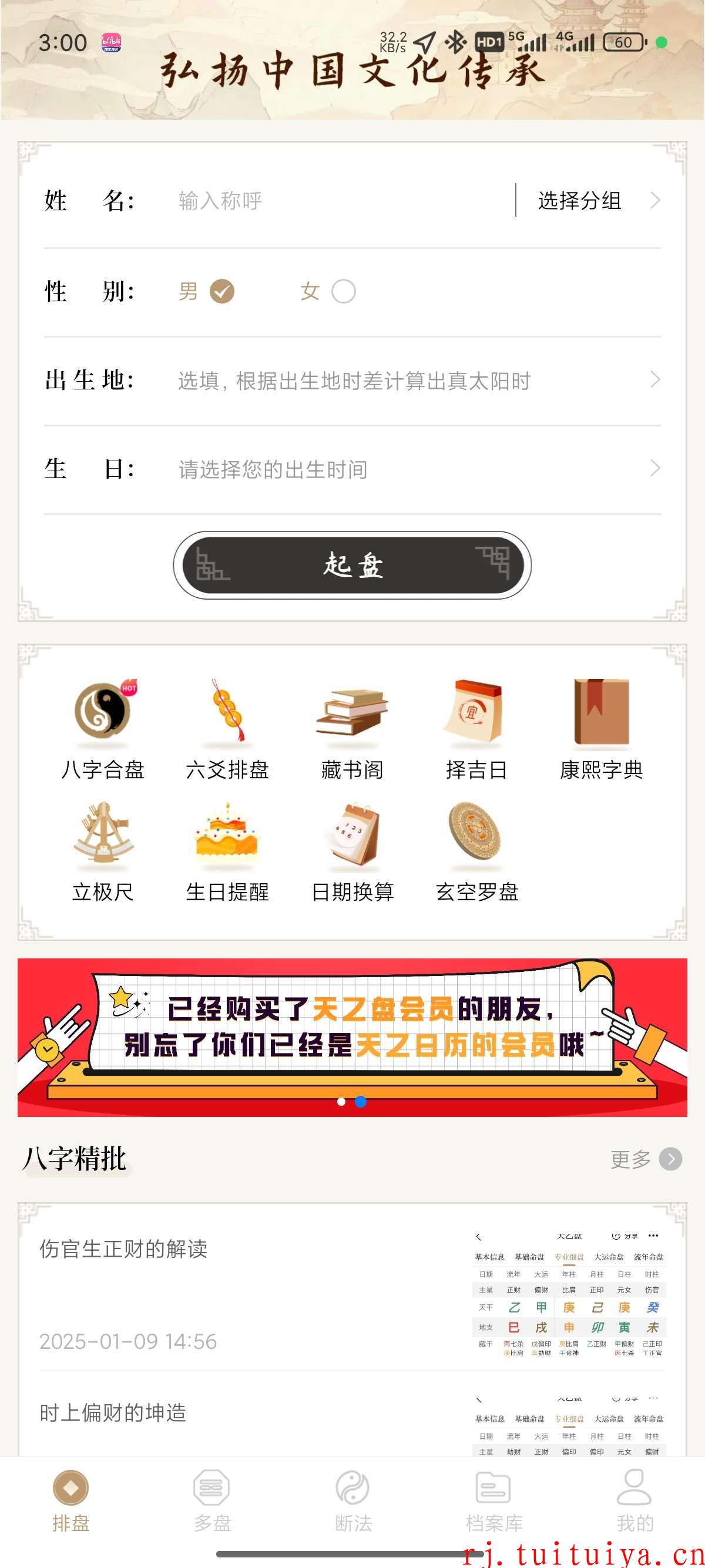705x1568 pixels.
Task: Open the 天乙盘会员 promotional banner
Action: pos(352,1037)
